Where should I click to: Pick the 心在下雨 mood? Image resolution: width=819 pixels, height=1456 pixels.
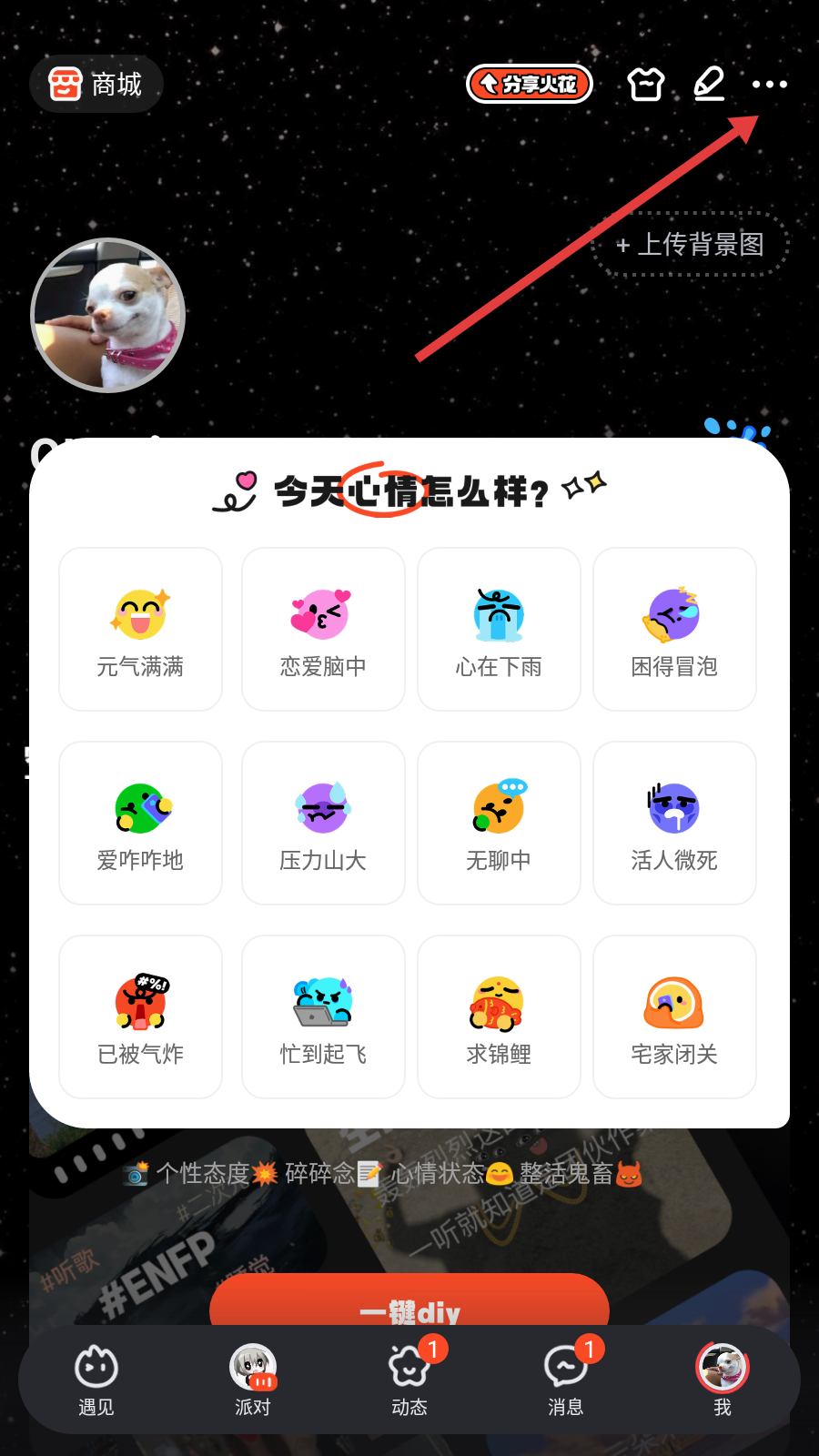pos(499,630)
